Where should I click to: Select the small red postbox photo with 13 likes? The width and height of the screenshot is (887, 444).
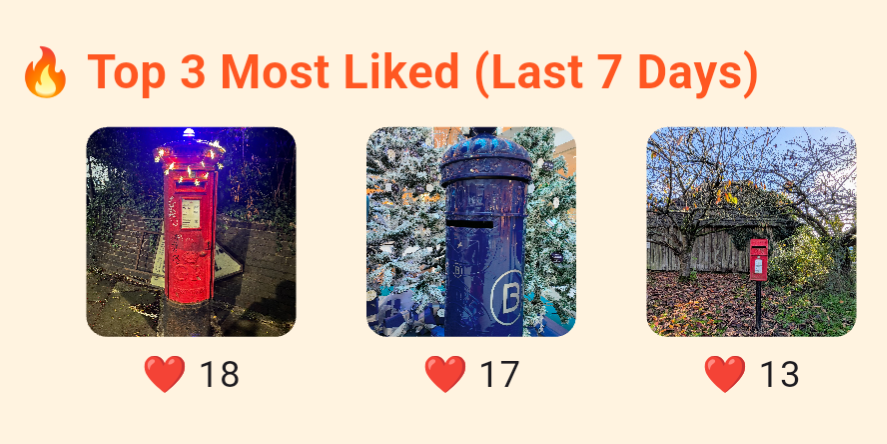[x=751, y=231]
